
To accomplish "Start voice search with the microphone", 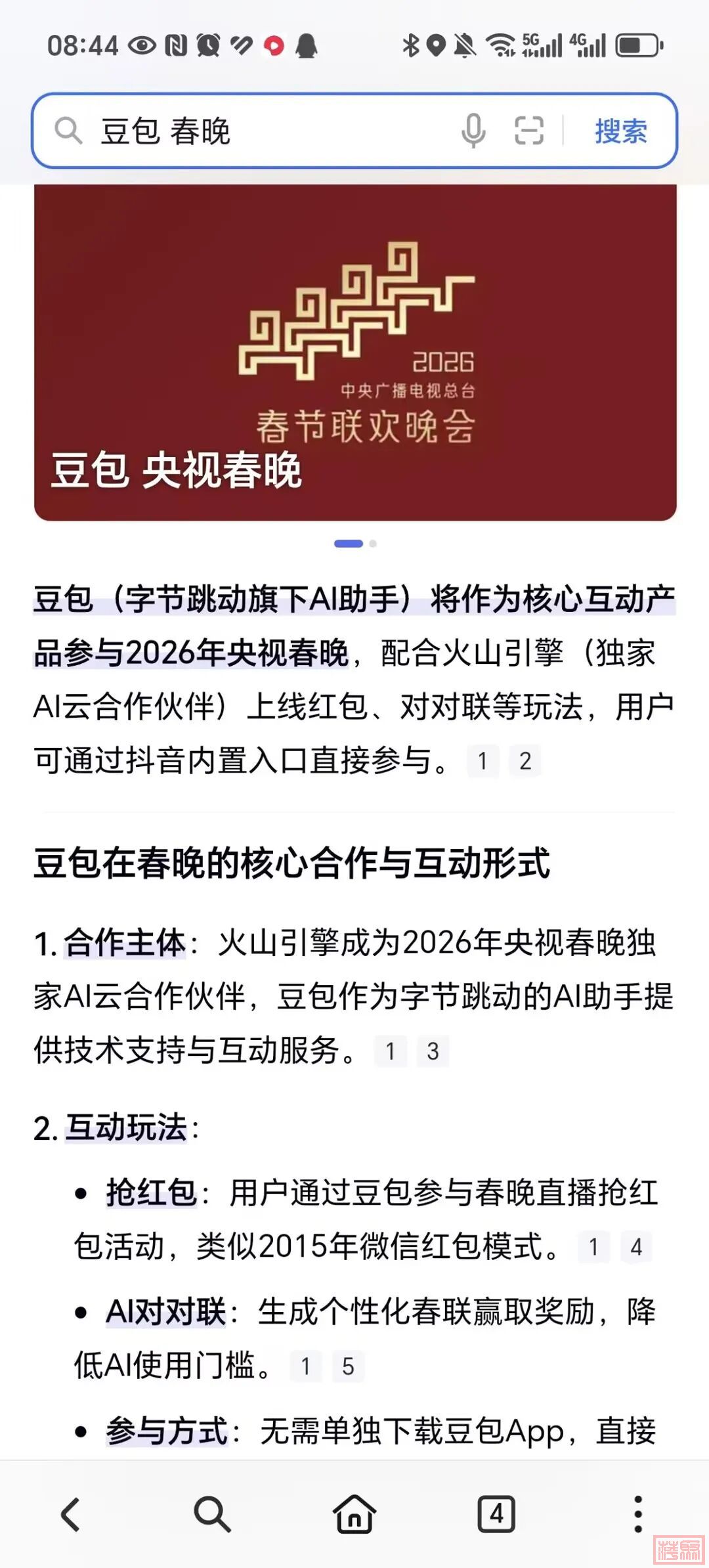I will (473, 131).
